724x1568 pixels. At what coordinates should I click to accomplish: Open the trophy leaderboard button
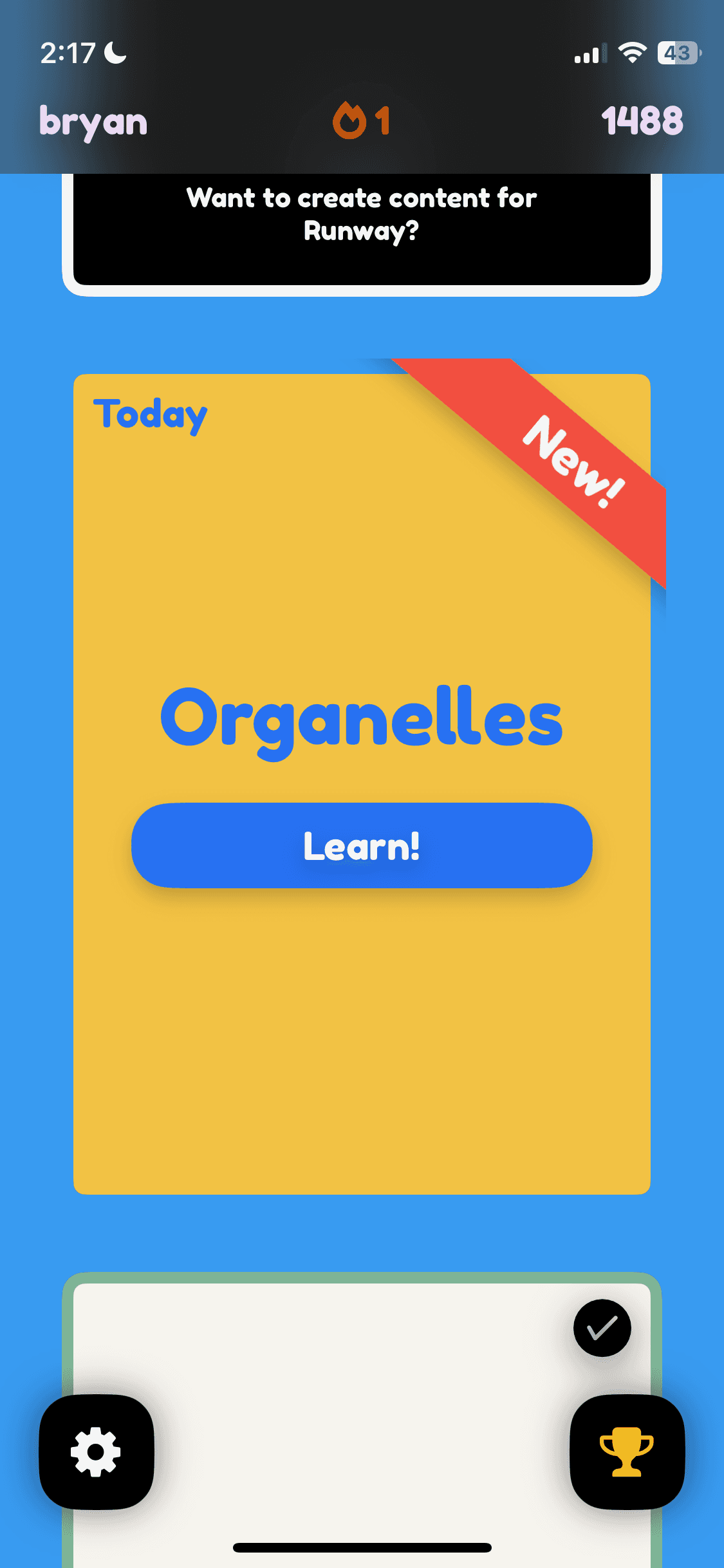627,1452
